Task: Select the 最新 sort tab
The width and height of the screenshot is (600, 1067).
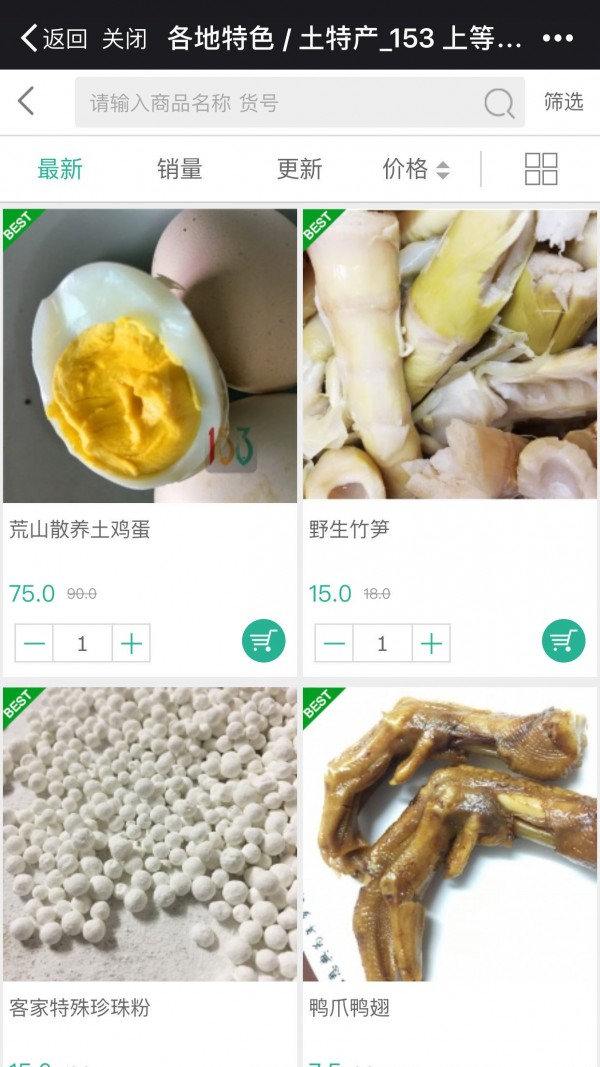Action: point(60,169)
